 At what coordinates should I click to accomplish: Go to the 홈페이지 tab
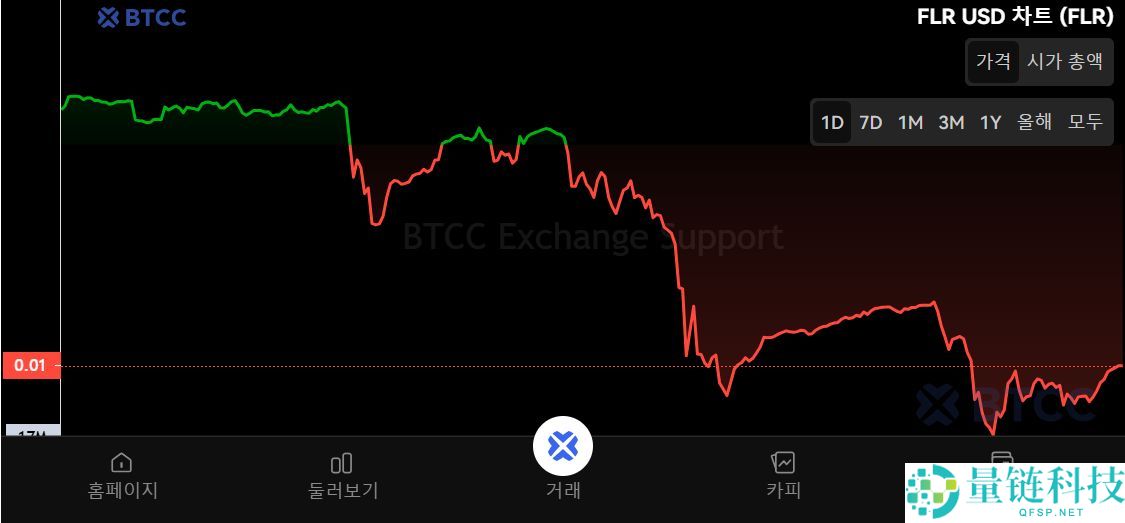122,475
